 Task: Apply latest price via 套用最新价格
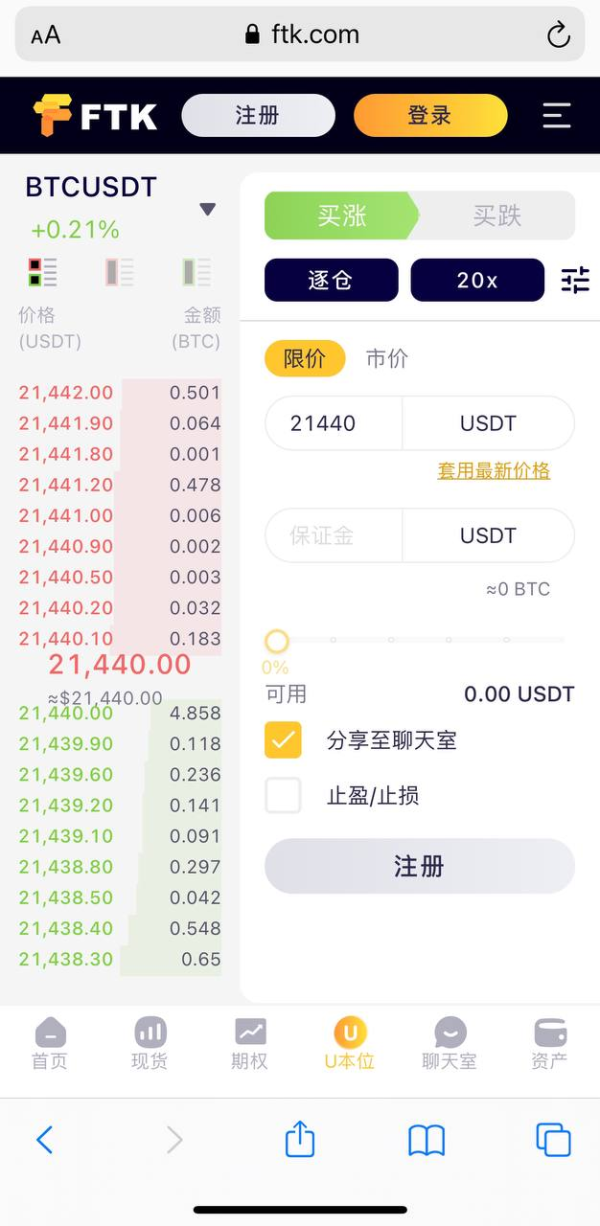[494, 471]
